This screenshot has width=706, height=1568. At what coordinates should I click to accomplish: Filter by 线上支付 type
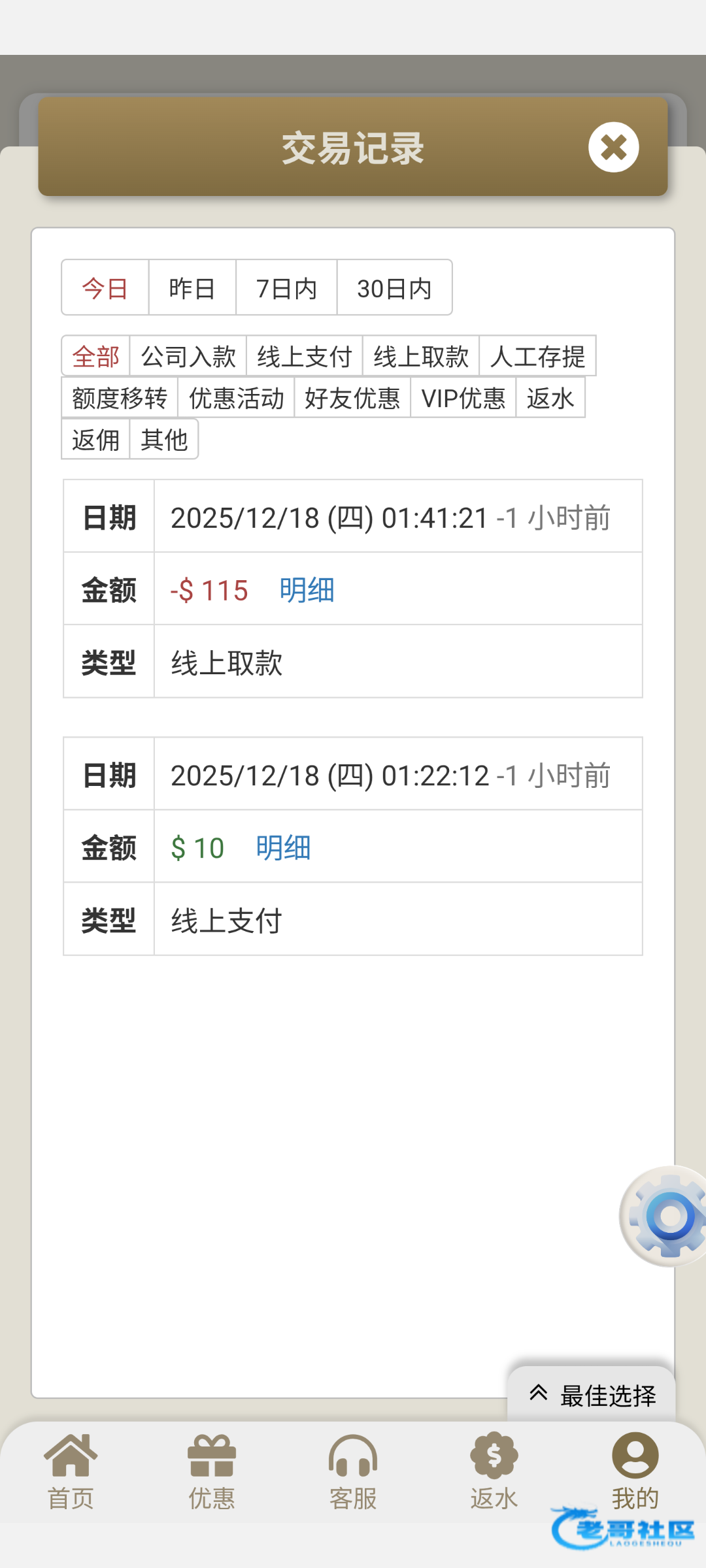(305, 357)
